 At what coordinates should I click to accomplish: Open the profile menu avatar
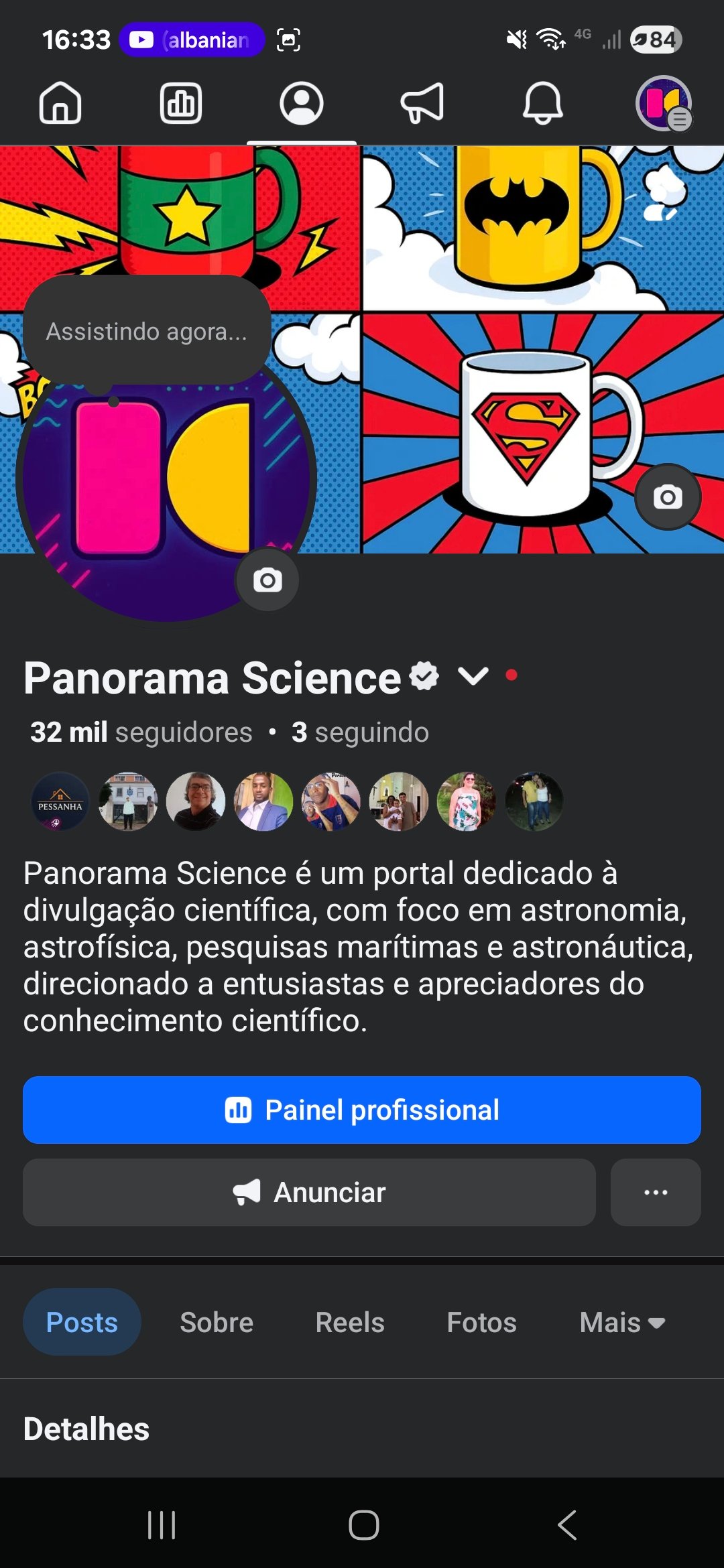pos(664,103)
